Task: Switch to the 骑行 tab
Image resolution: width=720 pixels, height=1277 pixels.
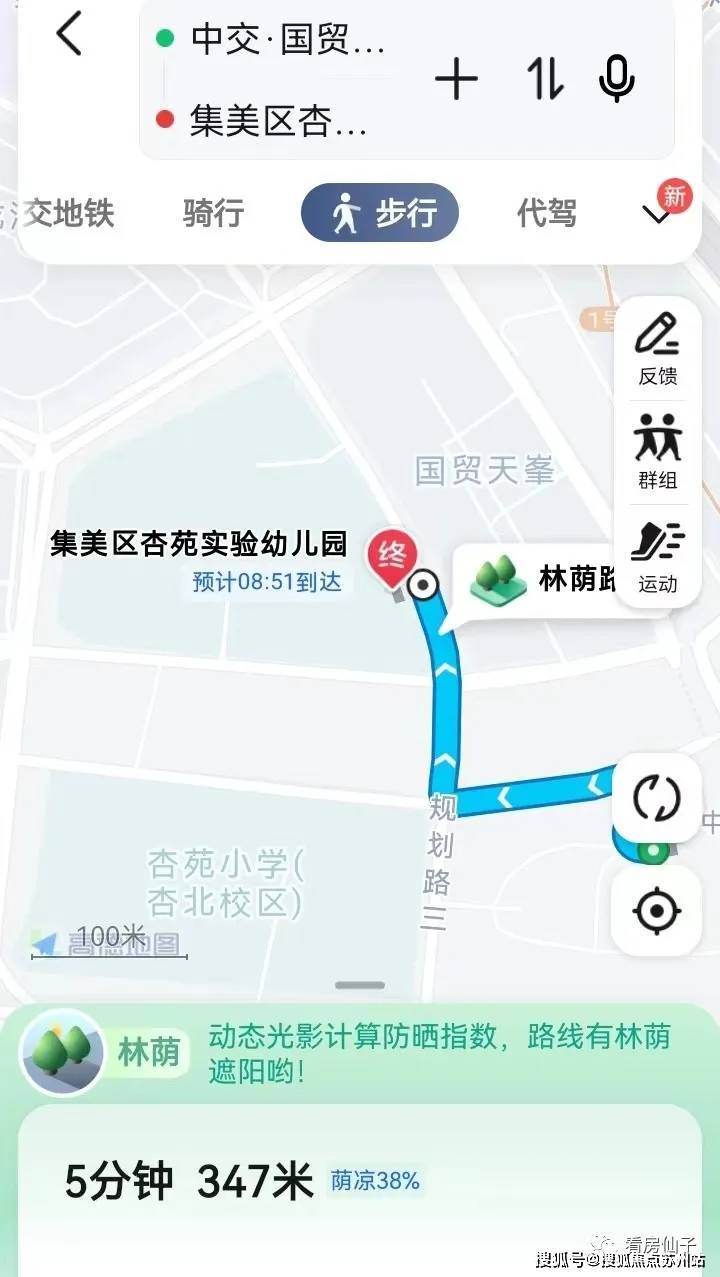Action: 214,213
